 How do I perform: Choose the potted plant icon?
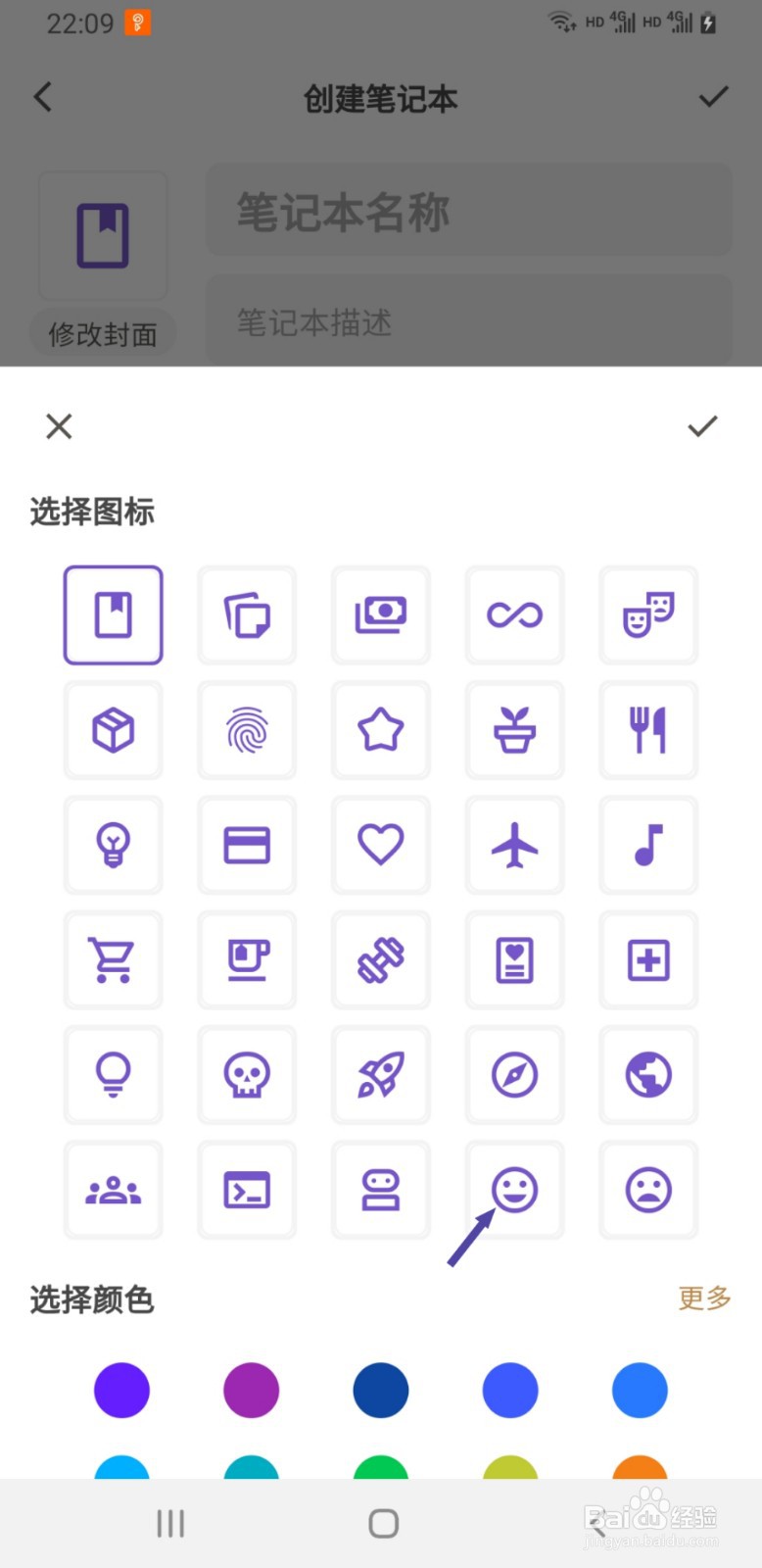click(x=514, y=731)
